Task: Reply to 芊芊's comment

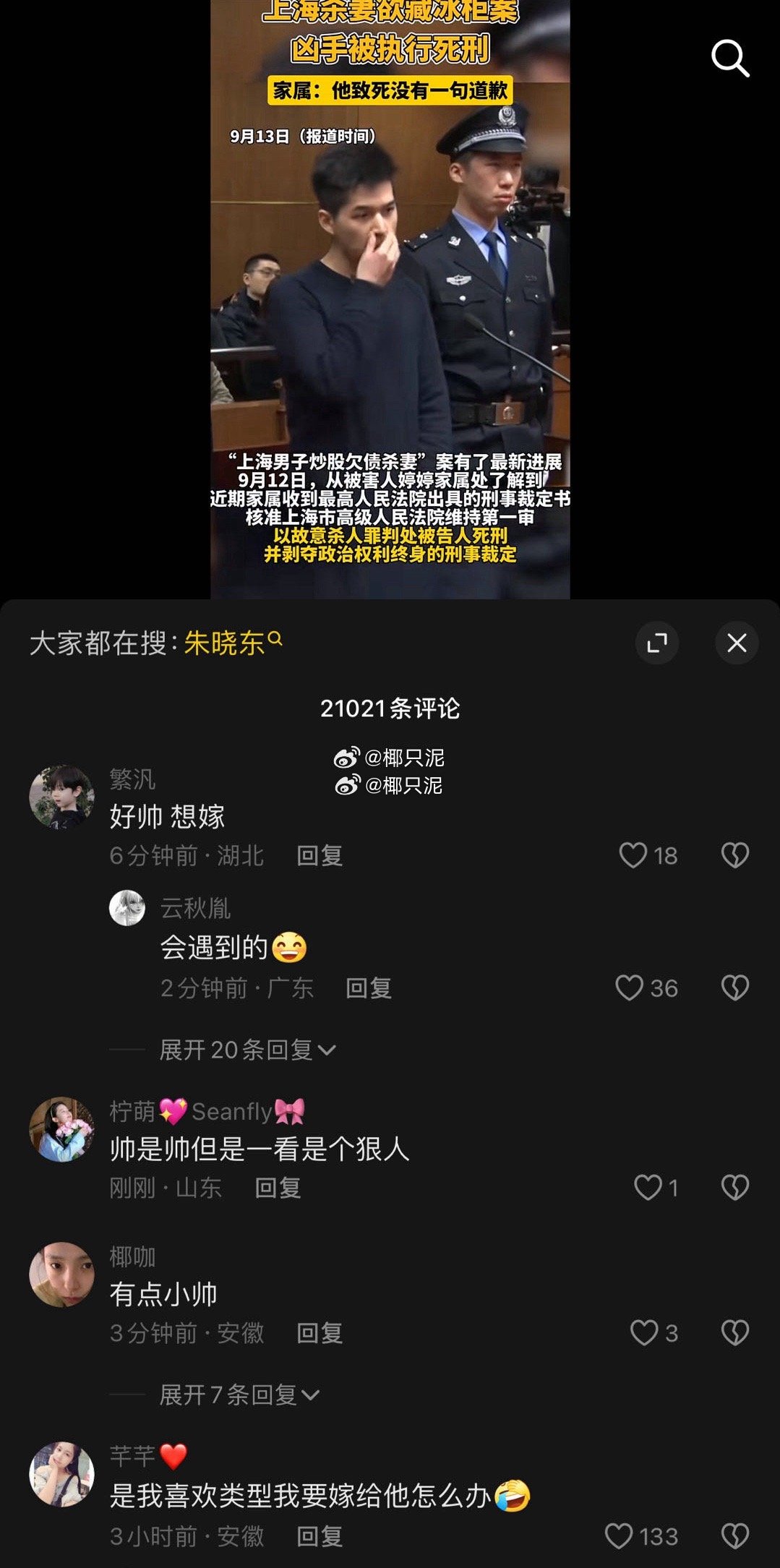Action: pyautogui.click(x=319, y=1536)
